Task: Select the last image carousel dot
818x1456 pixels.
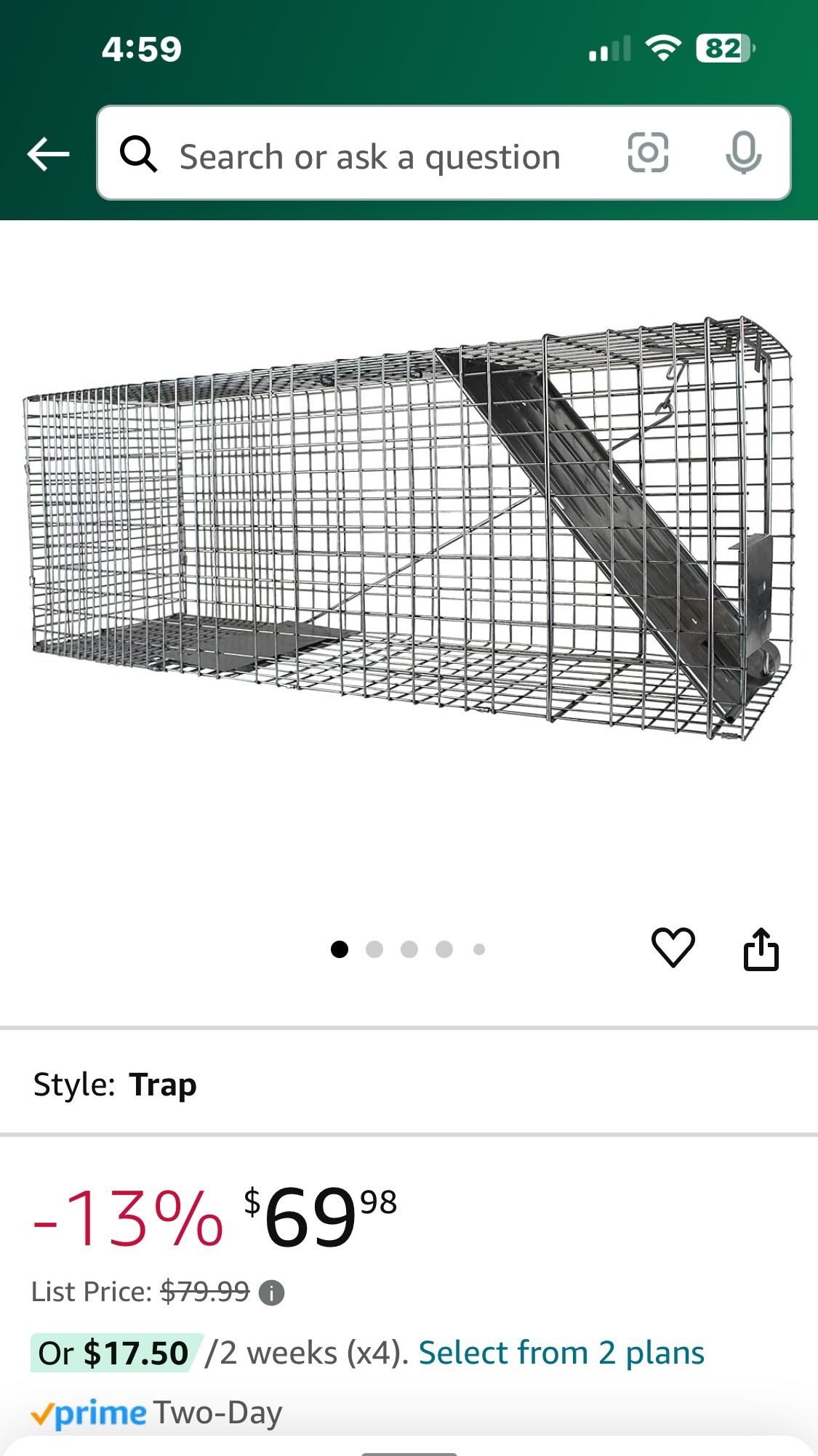Action: pos(478,949)
